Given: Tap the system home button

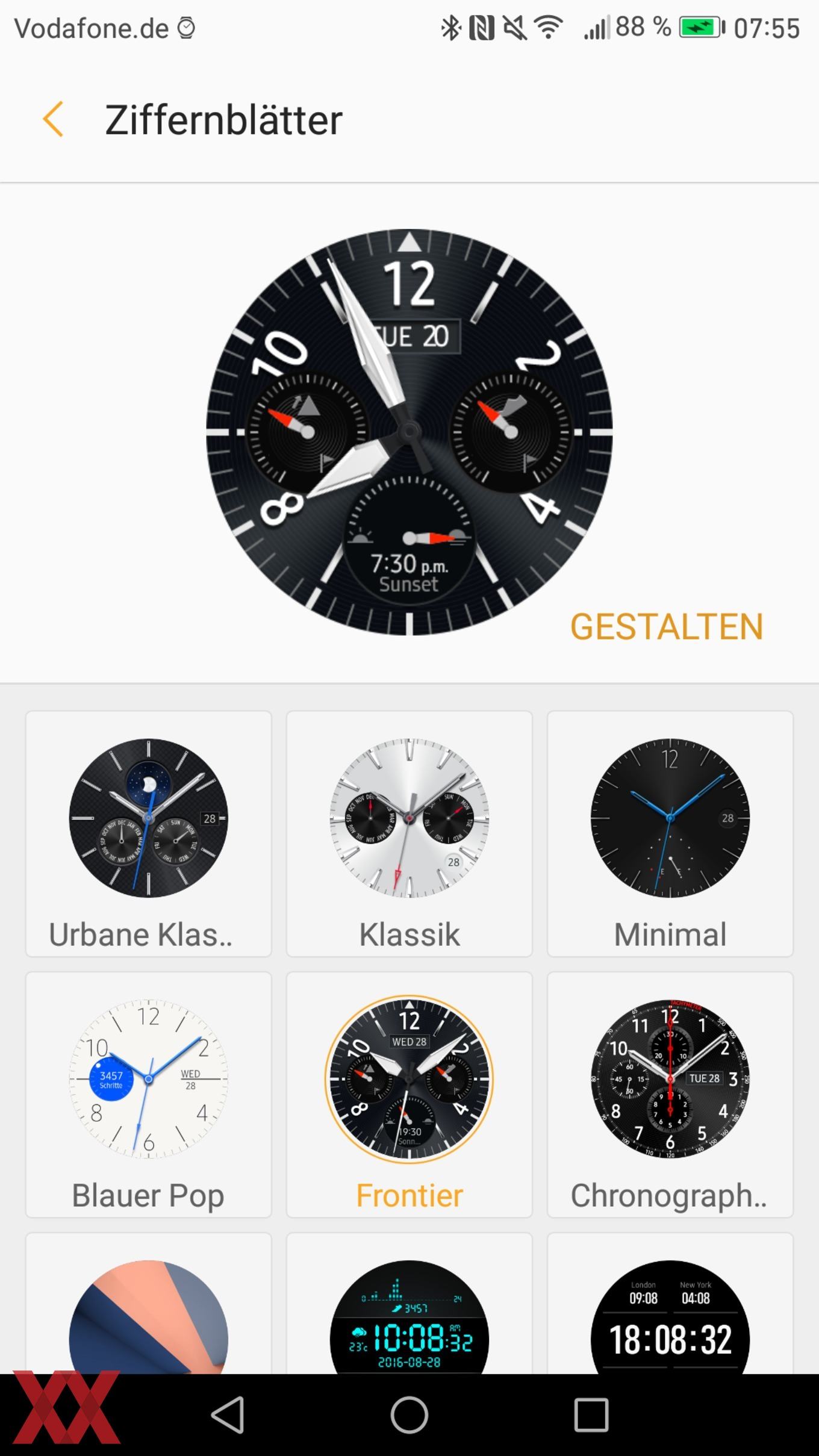Looking at the screenshot, I should (x=409, y=1414).
